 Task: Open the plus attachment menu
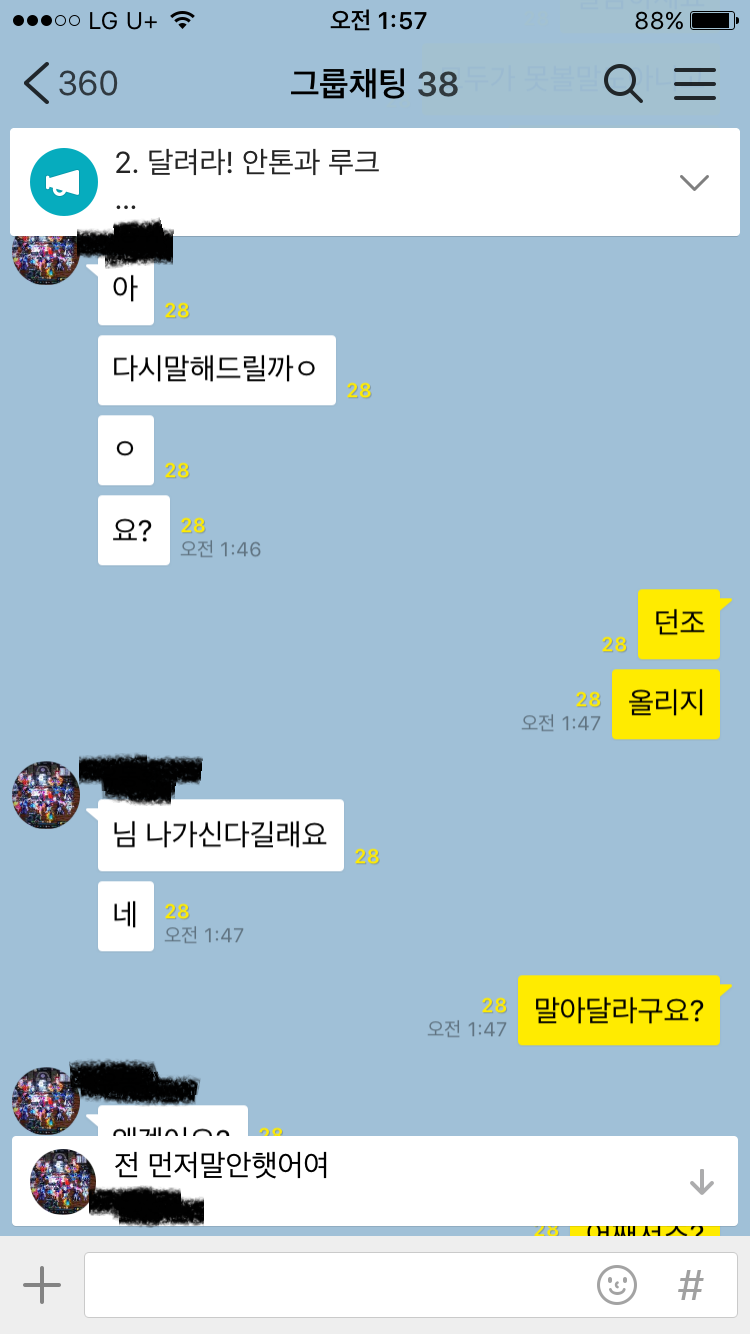pos(42,1284)
